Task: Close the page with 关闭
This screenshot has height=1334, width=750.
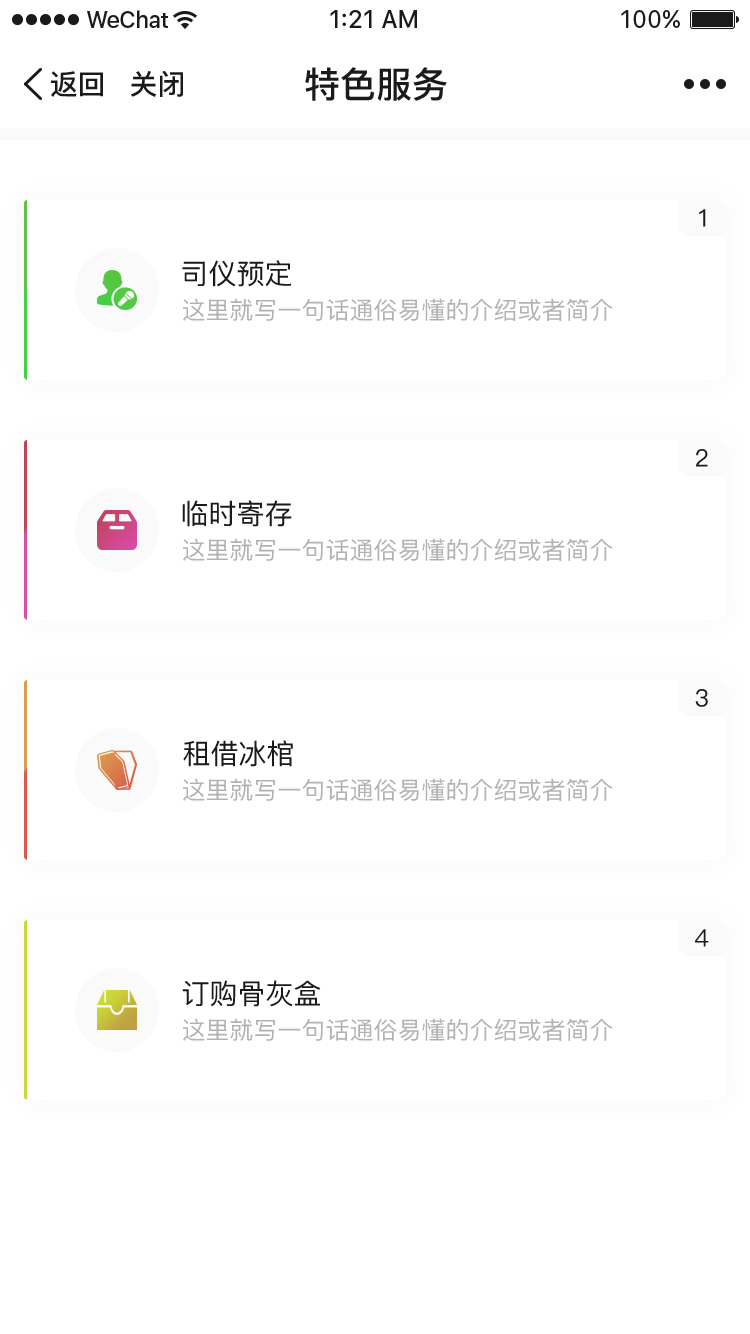Action: click(157, 85)
